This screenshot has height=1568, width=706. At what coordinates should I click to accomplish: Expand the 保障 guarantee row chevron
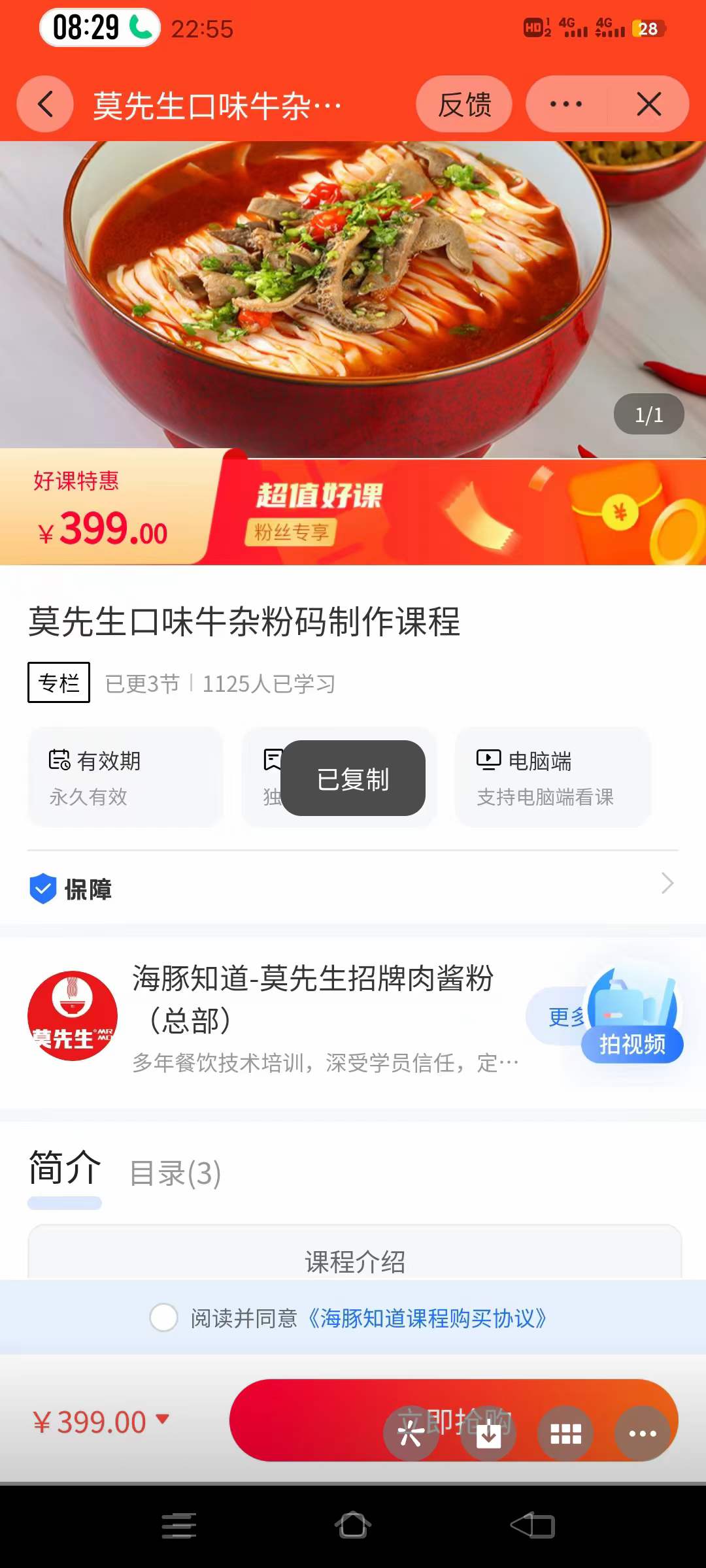pos(666,883)
